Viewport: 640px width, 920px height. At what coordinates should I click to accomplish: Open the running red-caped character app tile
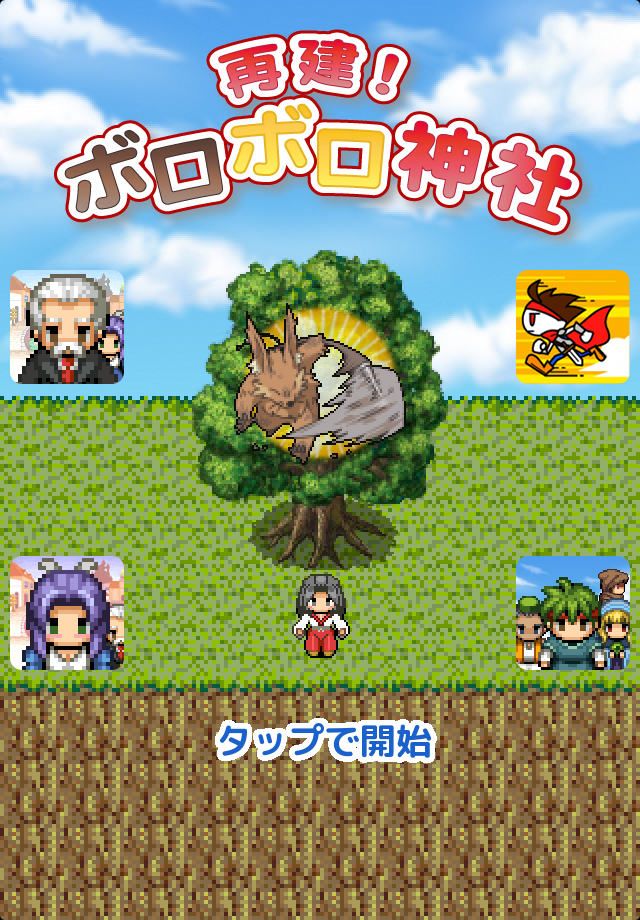pos(572,327)
